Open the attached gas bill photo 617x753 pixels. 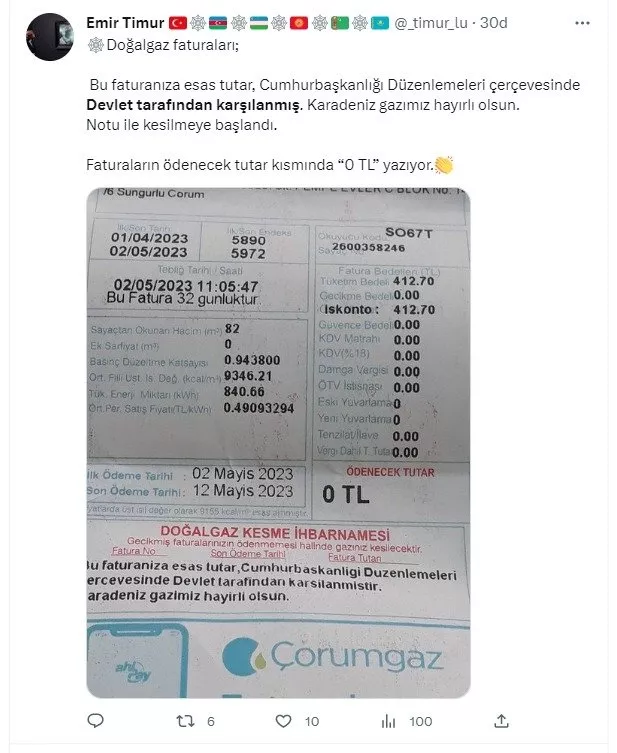278,442
